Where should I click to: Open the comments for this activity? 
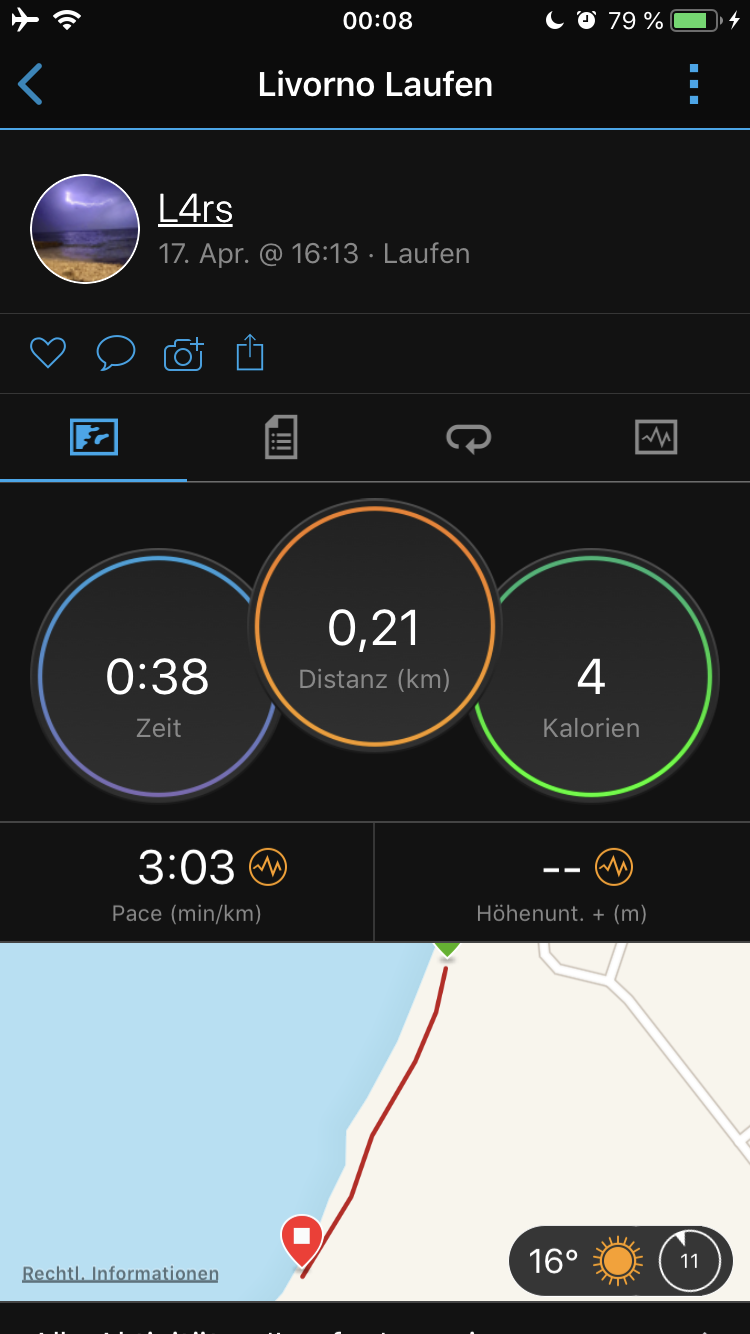tap(115, 353)
